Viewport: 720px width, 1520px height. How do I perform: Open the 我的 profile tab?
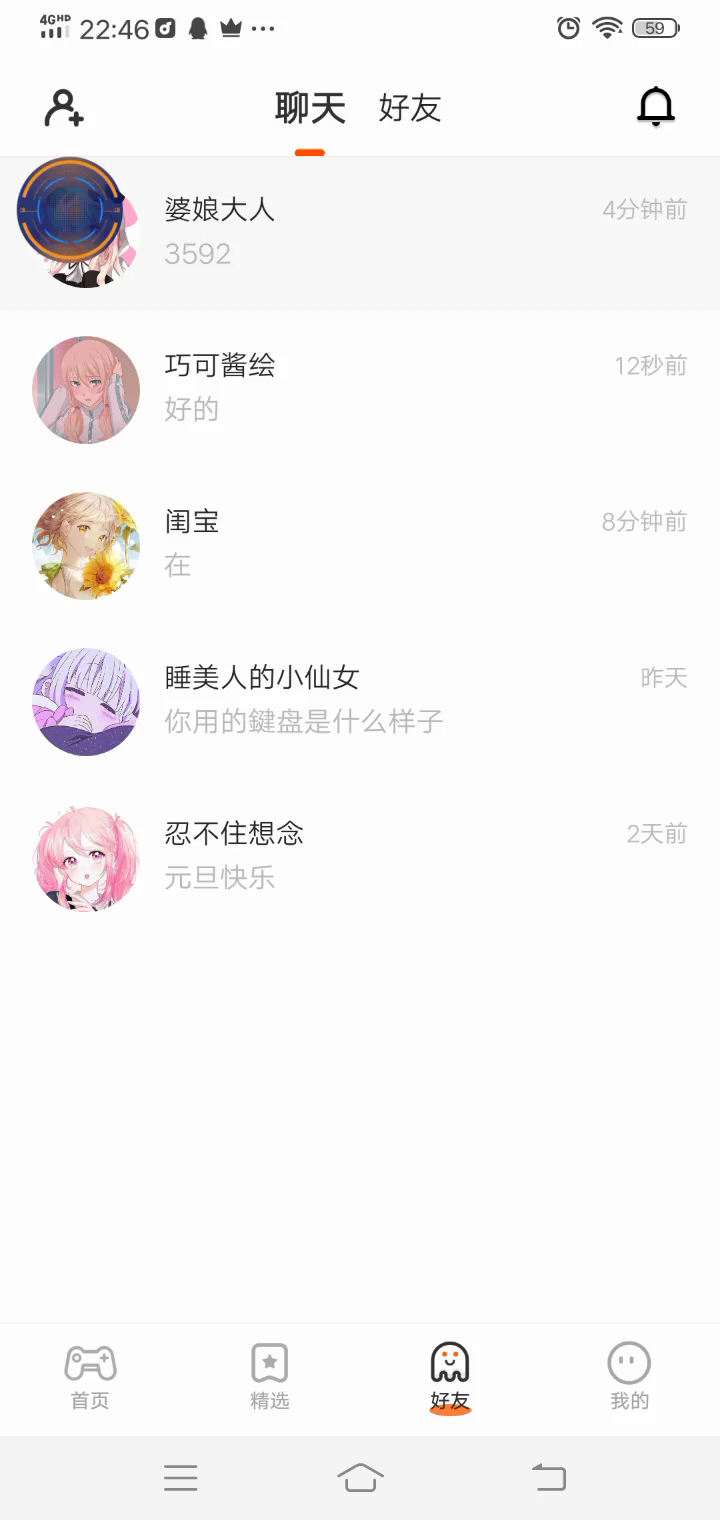629,1376
